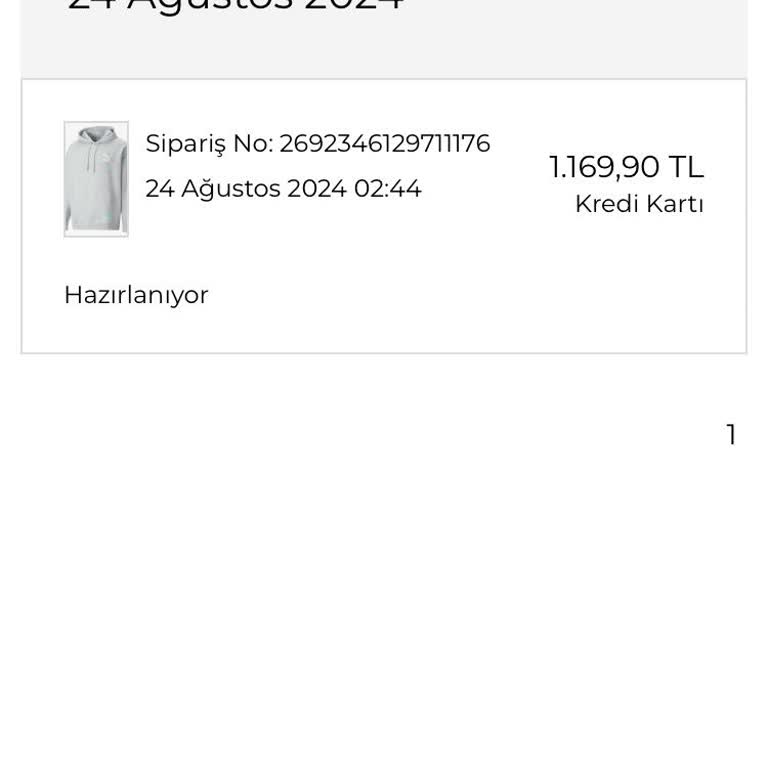Open order 2692346129711176 details
The height and width of the screenshot is (768, 768).
[x=318, y=144]
